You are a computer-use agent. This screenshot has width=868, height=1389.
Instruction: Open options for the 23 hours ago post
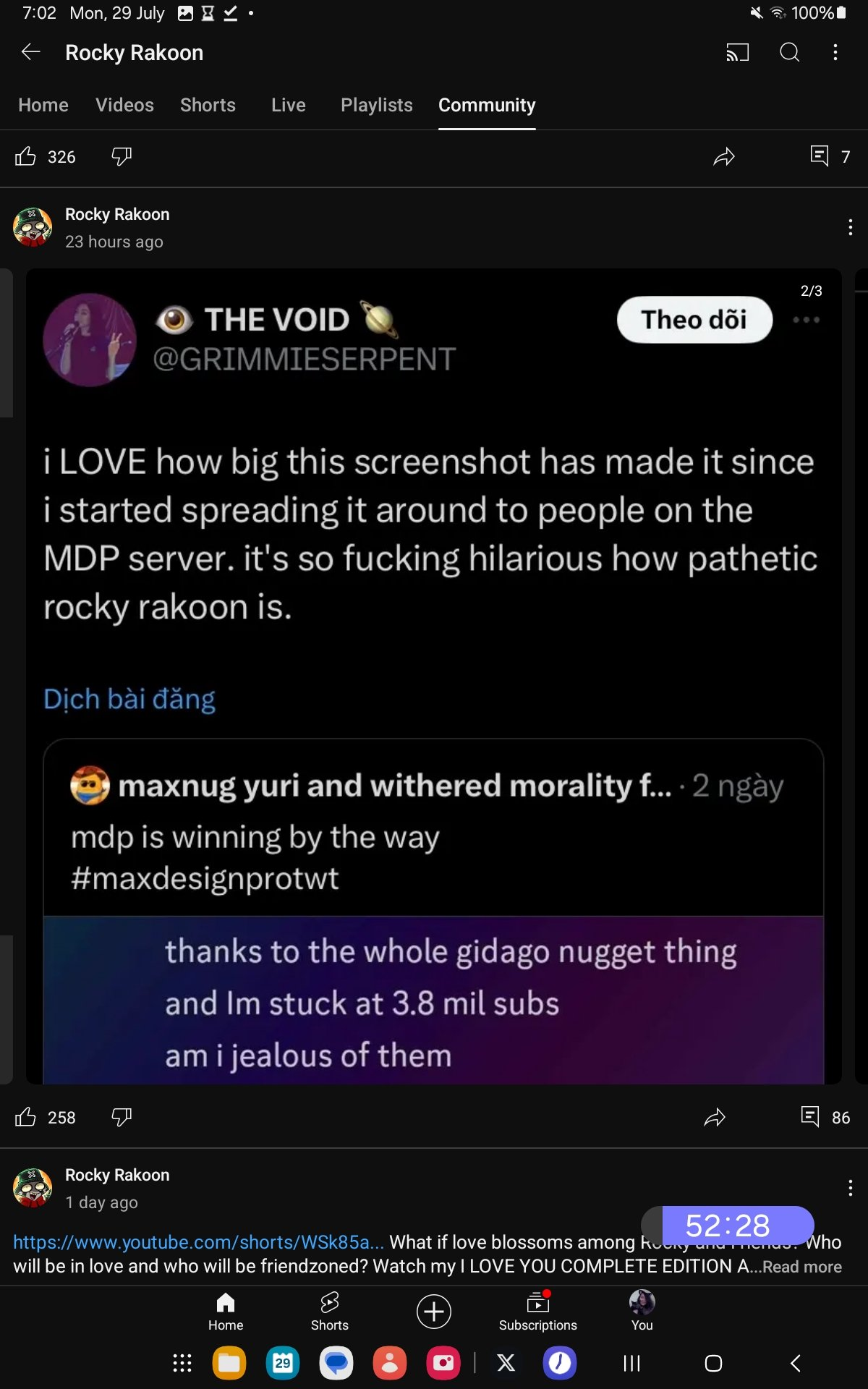point(850,228)
